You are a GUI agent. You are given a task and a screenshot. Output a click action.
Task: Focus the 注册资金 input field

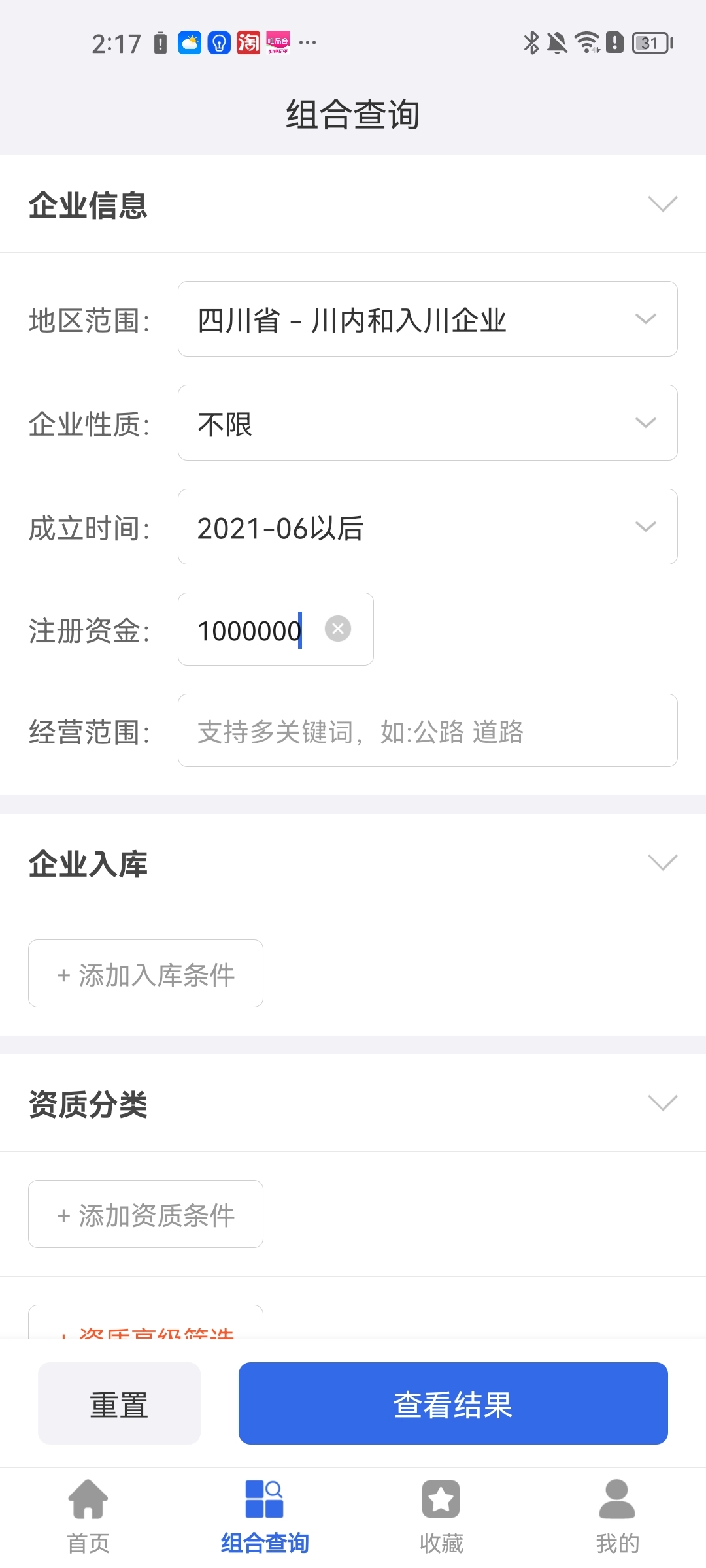pyautogui.click(x=255, y=630)
